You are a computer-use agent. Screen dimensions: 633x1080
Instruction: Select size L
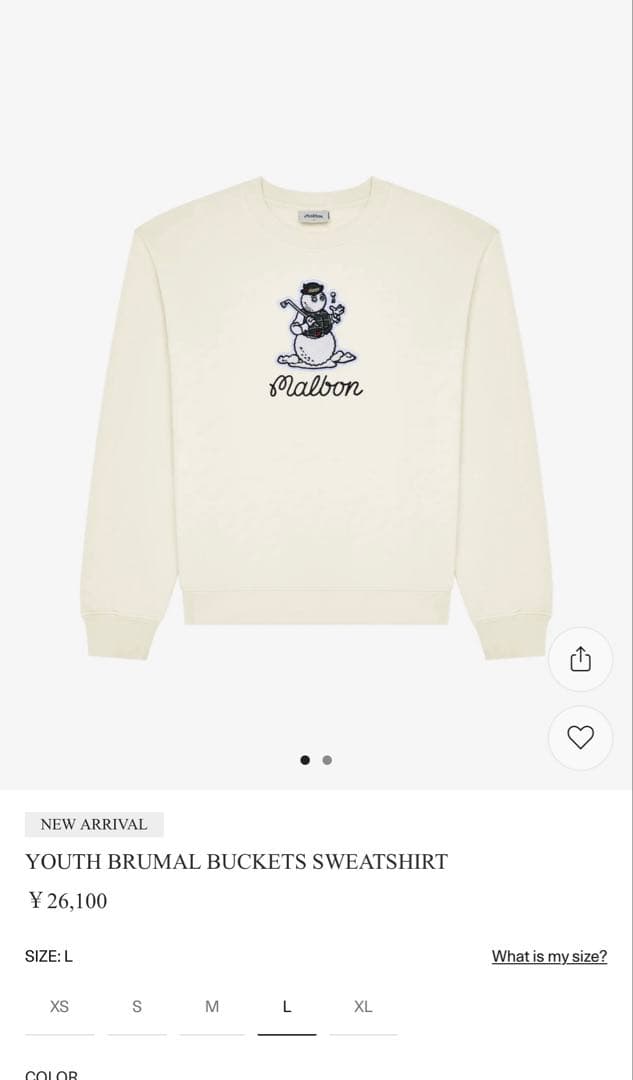(x=287, y=1007)
